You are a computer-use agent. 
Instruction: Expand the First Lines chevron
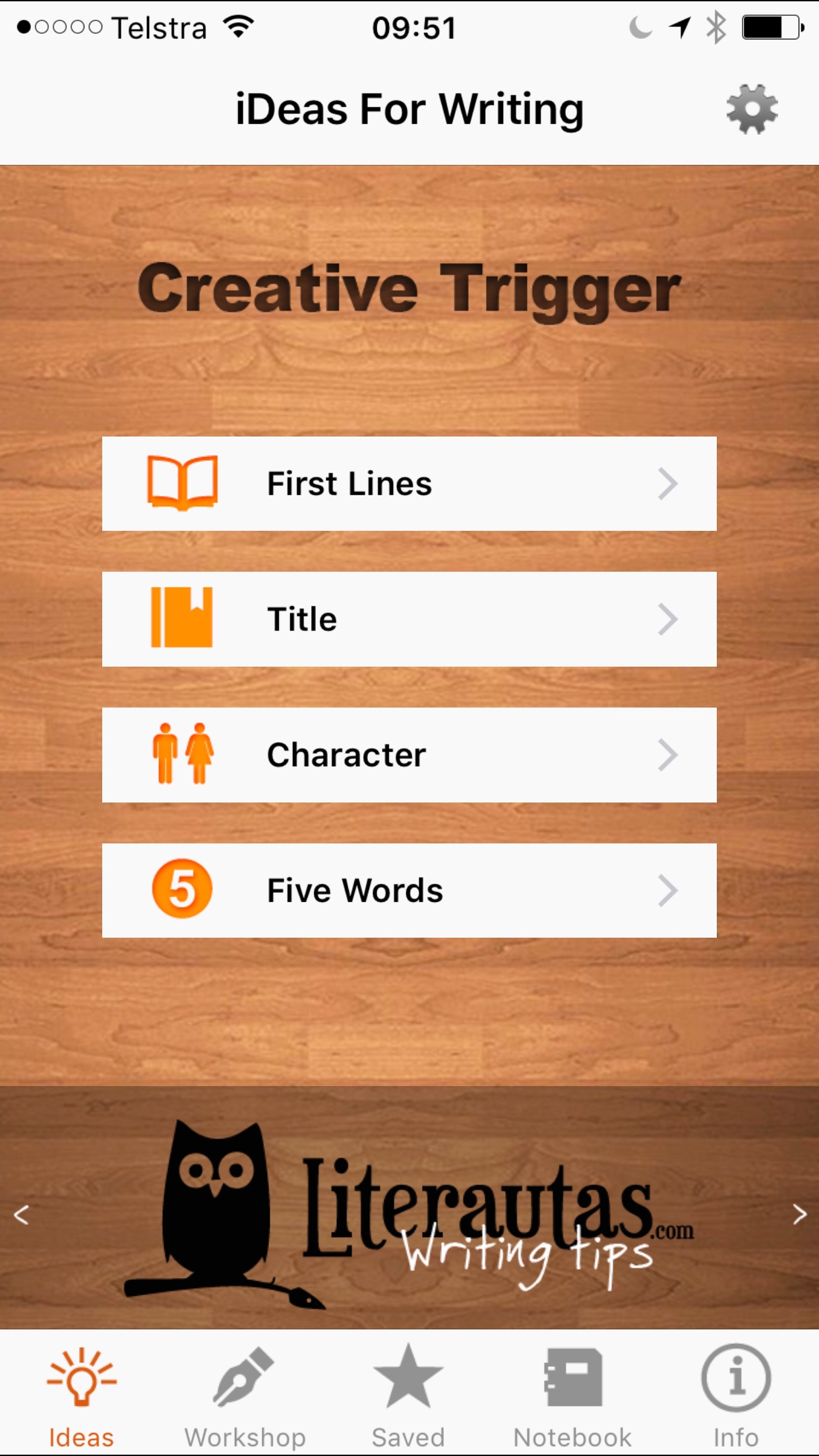(x=668, y=483)
